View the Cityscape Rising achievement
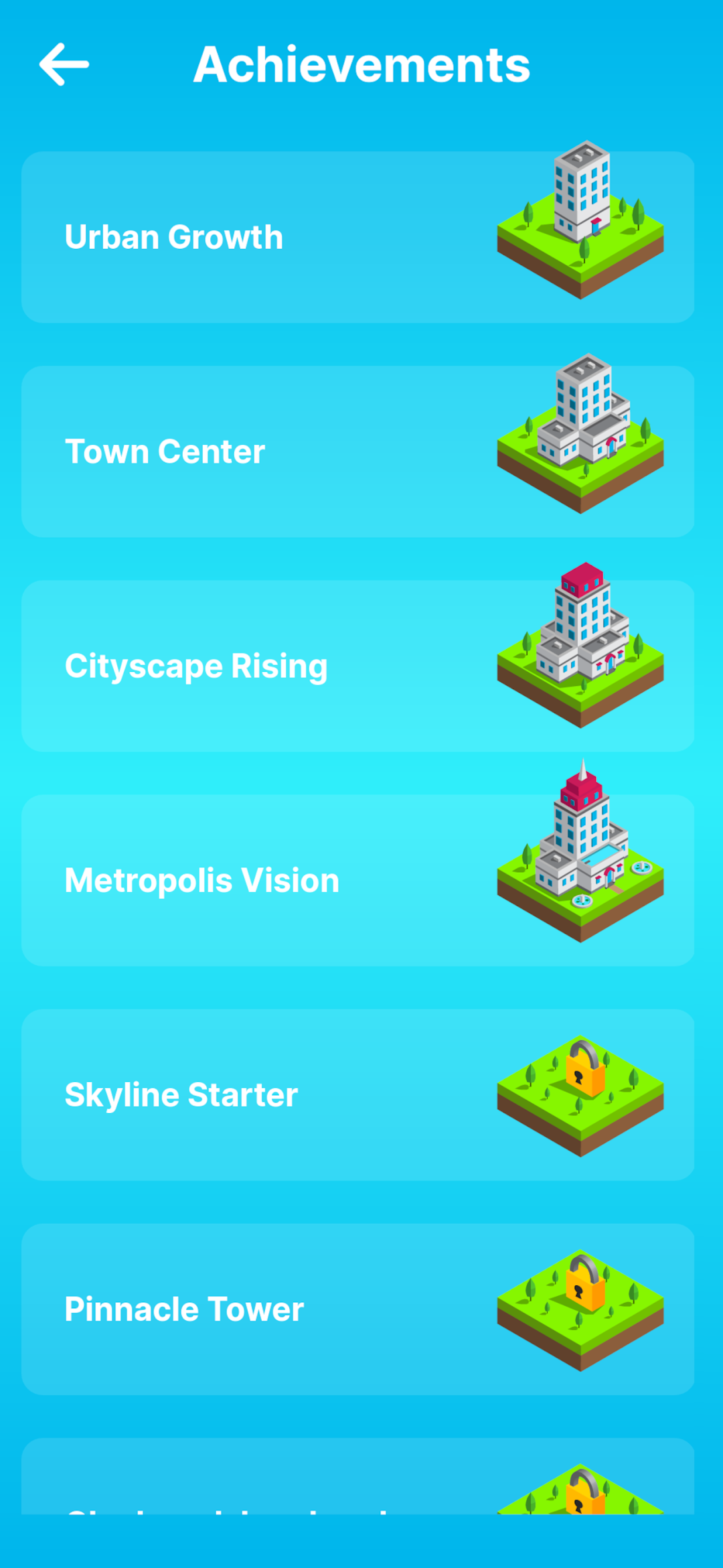723x1568 pixels. click(357, 666)
